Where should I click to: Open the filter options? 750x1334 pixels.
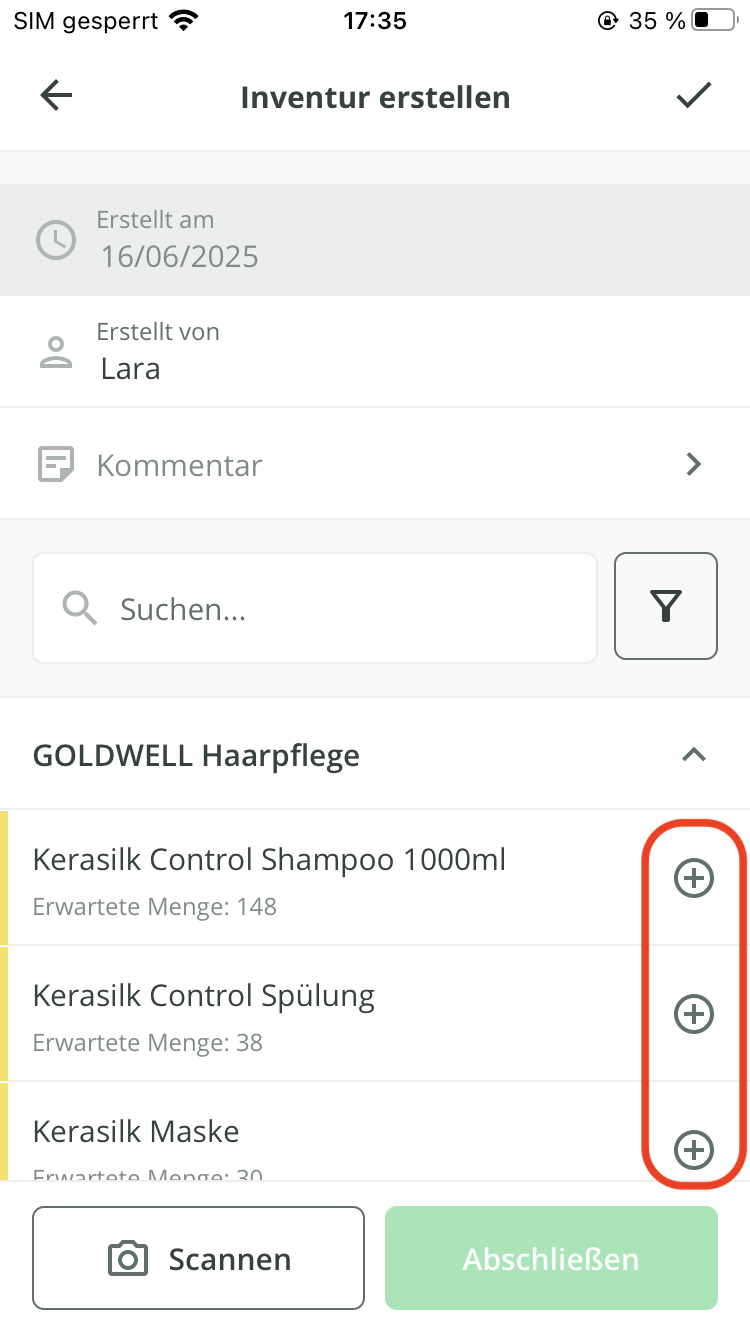pyautogui.click(x=665, y=606)
